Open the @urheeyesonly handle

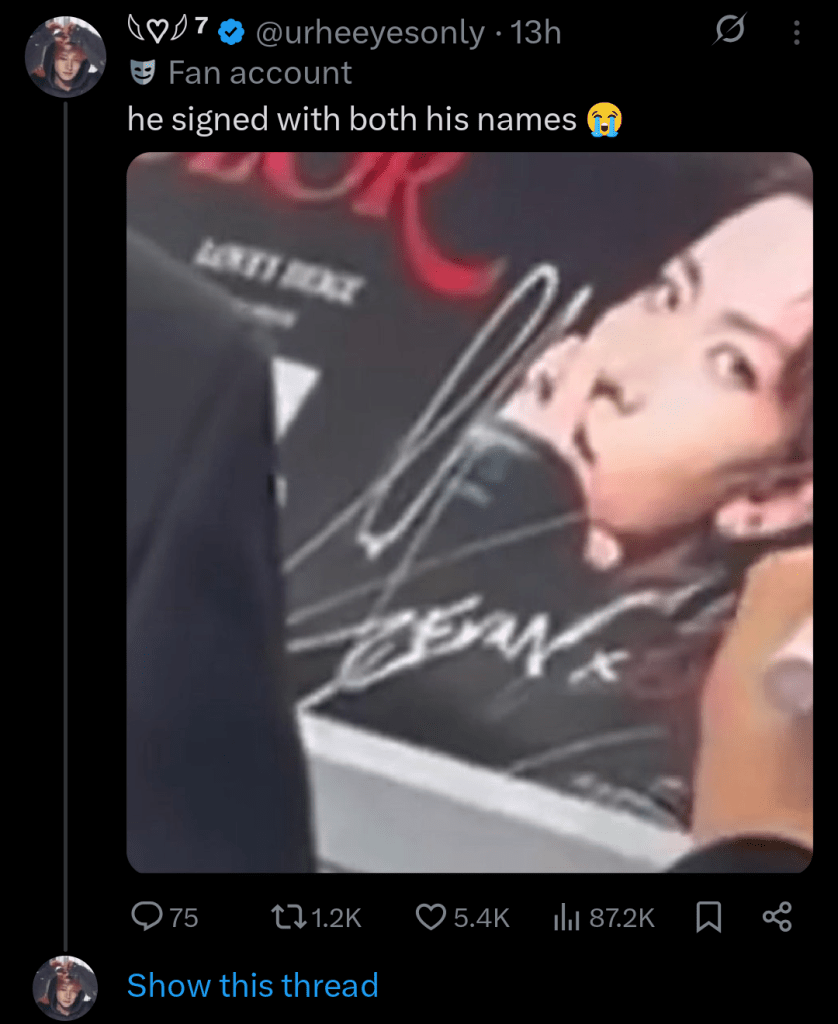click(x=369, y=33)
